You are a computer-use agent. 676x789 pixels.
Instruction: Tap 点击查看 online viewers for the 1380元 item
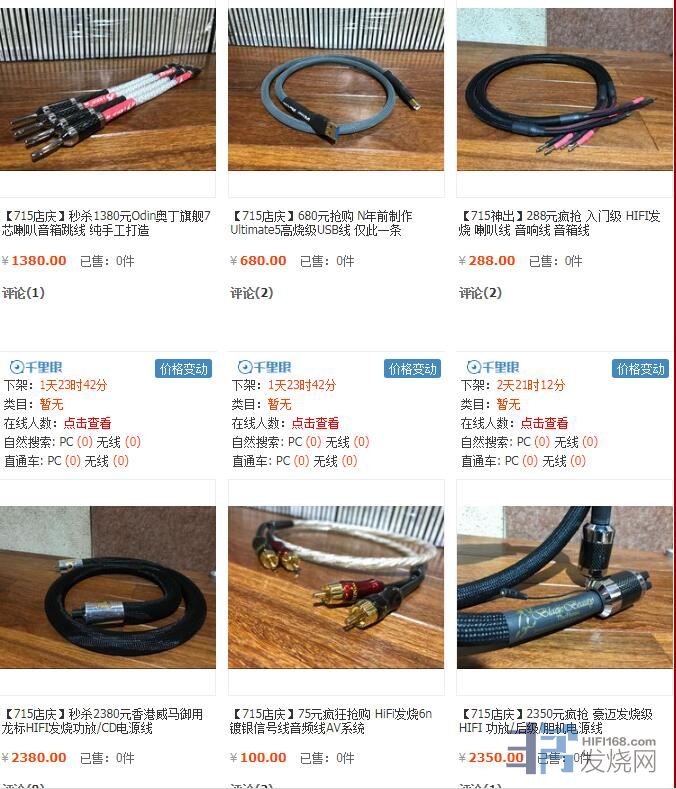87,423
